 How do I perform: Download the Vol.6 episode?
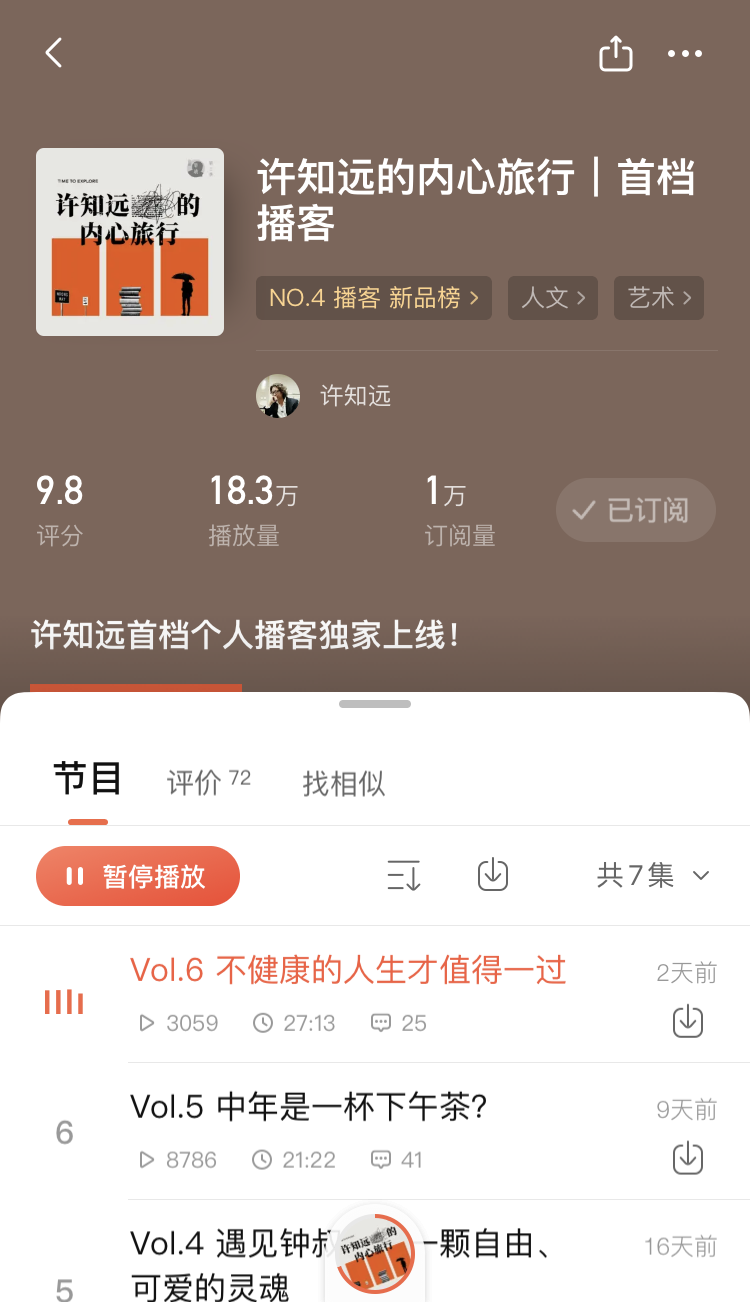(687, 1022)
